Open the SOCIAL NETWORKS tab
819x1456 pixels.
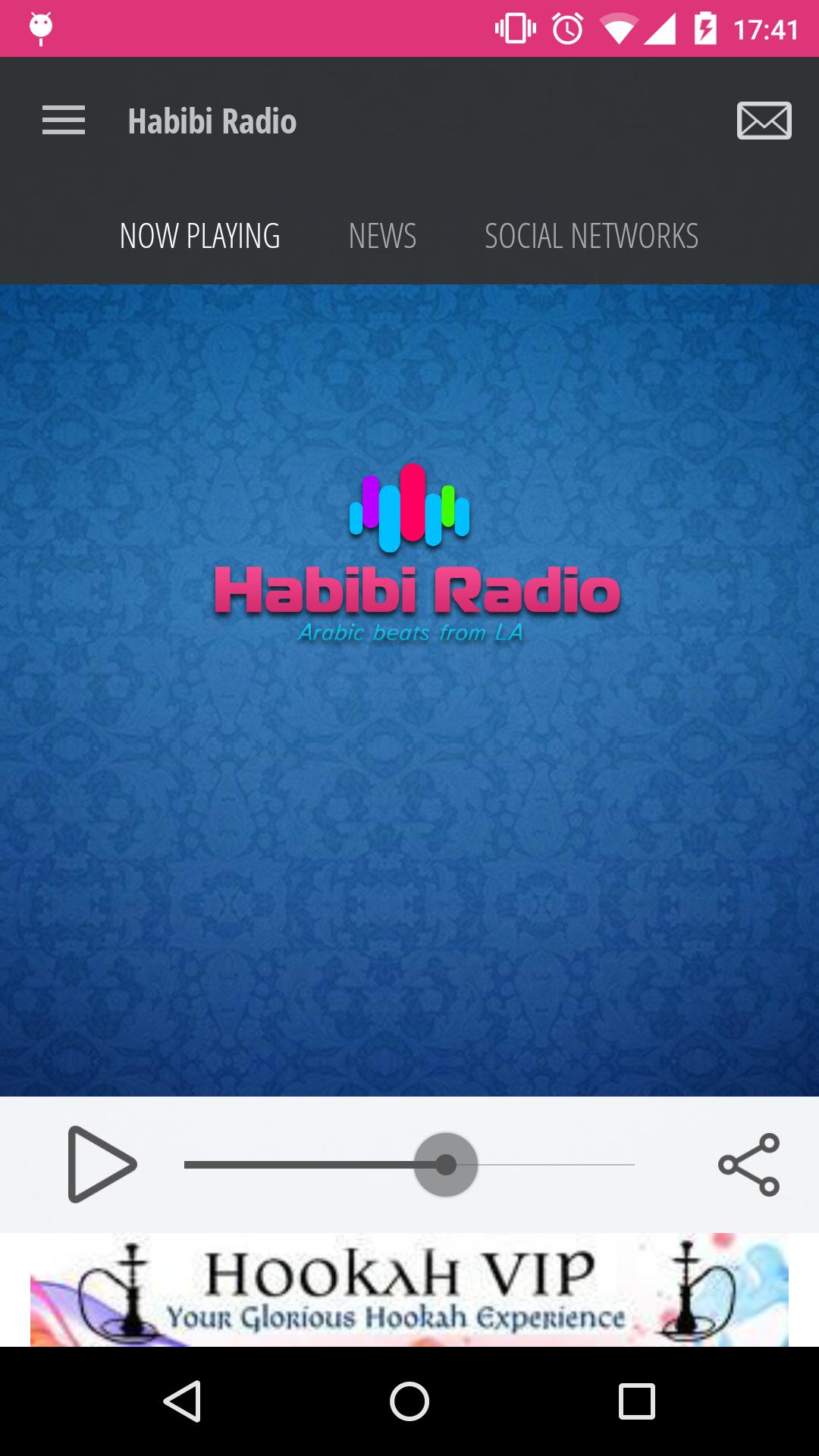[592, 235]
